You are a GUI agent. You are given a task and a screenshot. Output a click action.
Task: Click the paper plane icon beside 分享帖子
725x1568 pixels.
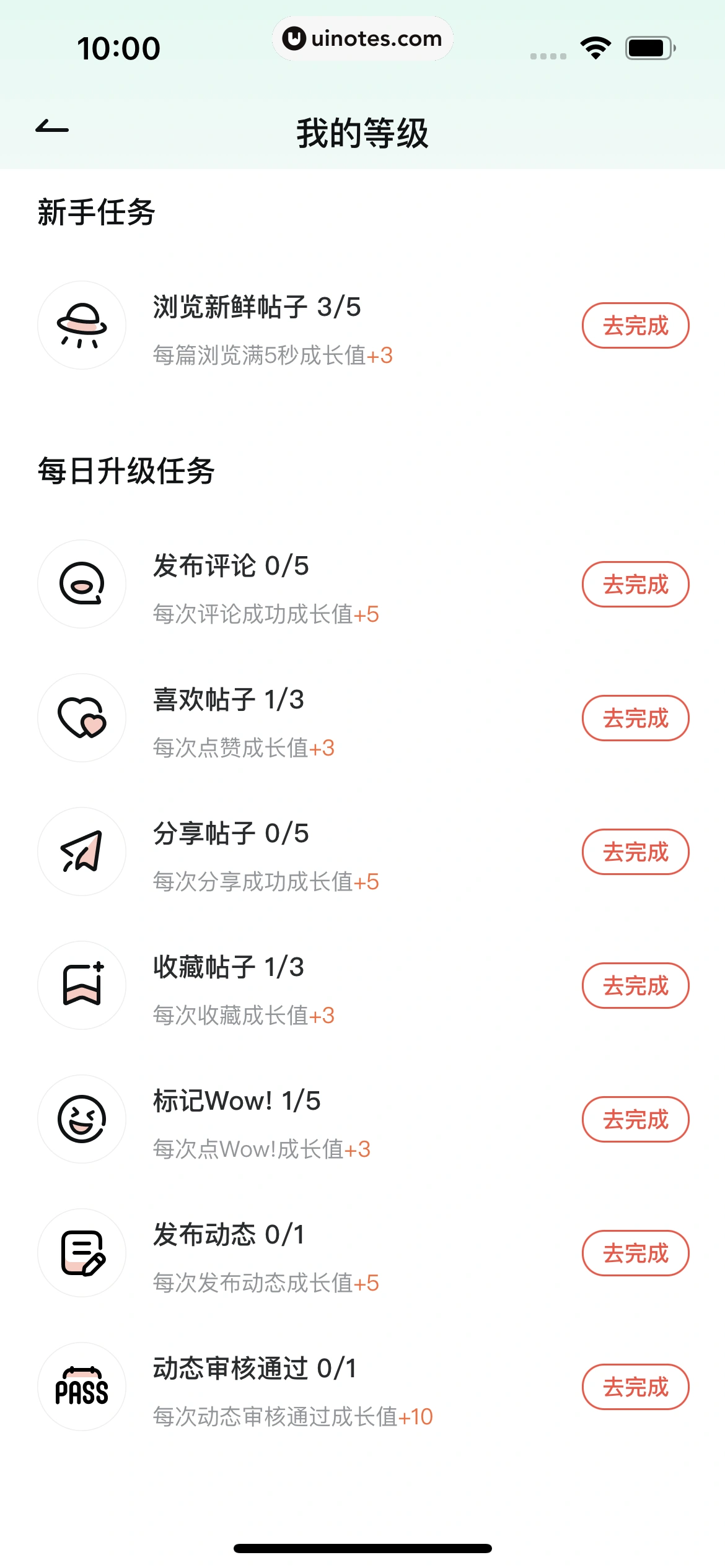(x=81, y=852)
